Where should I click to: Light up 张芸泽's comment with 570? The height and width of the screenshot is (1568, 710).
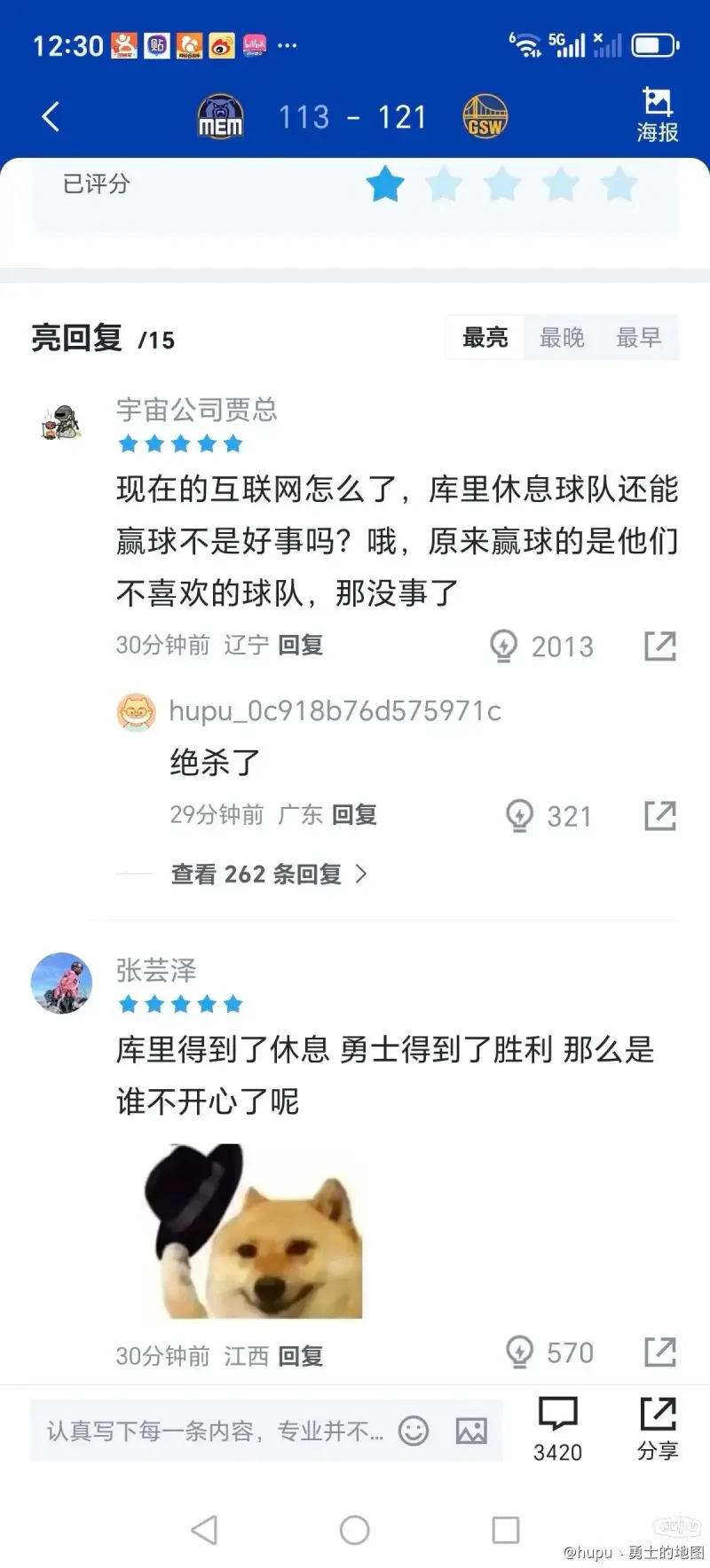[x=520, y=1352]
